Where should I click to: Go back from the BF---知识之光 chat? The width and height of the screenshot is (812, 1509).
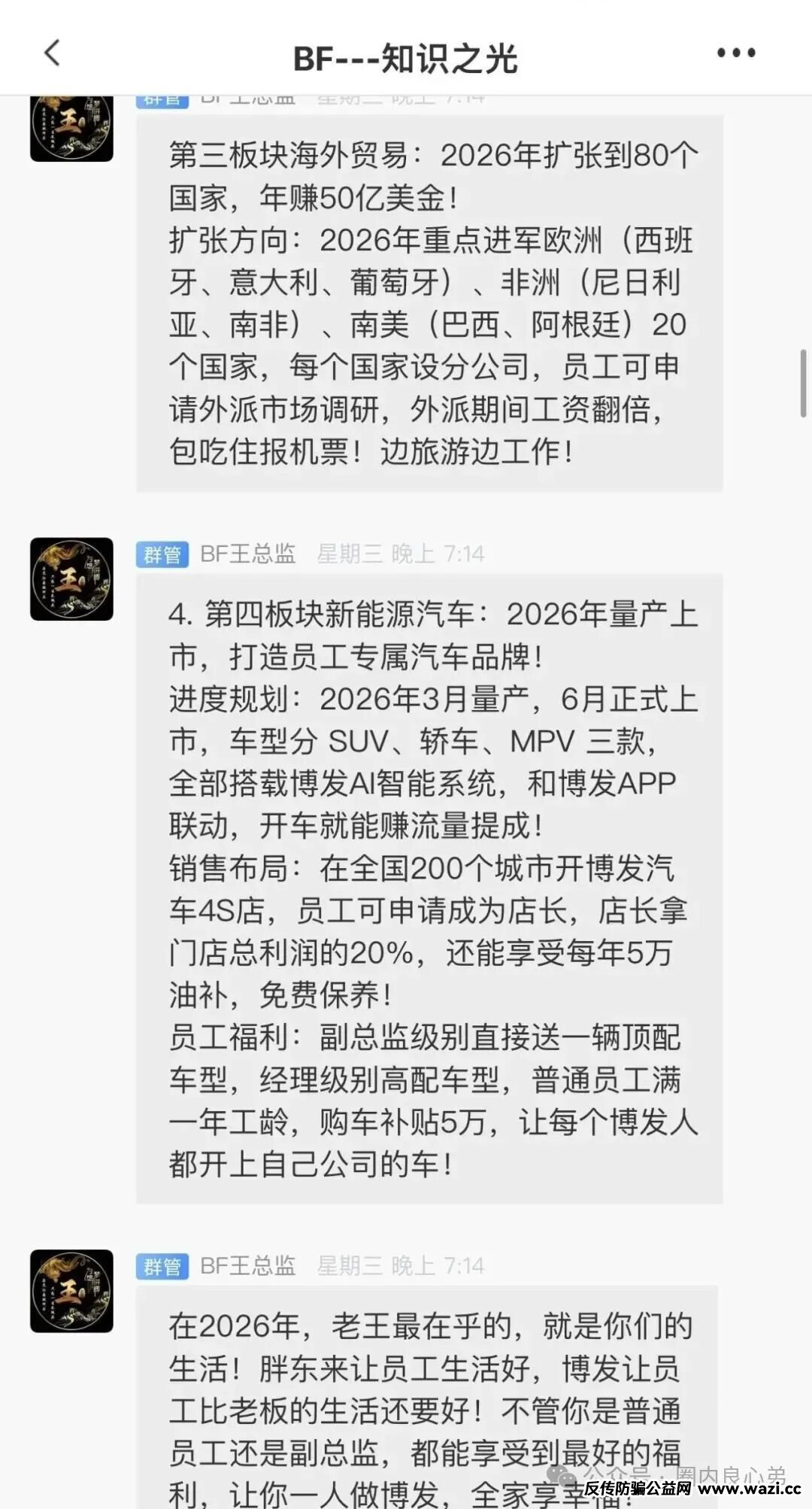pyautogui.click(x=52, y=53)
